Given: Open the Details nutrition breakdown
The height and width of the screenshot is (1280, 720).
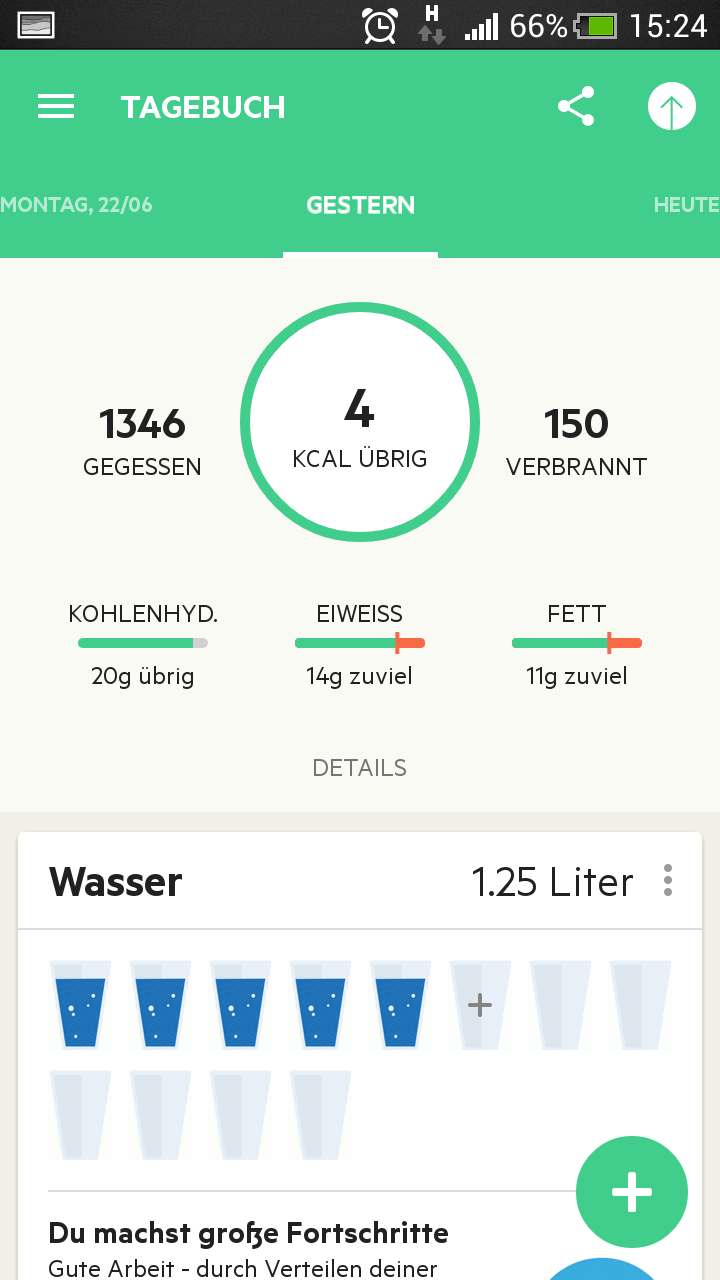Looking at the screenshot, I should [360, 768].
